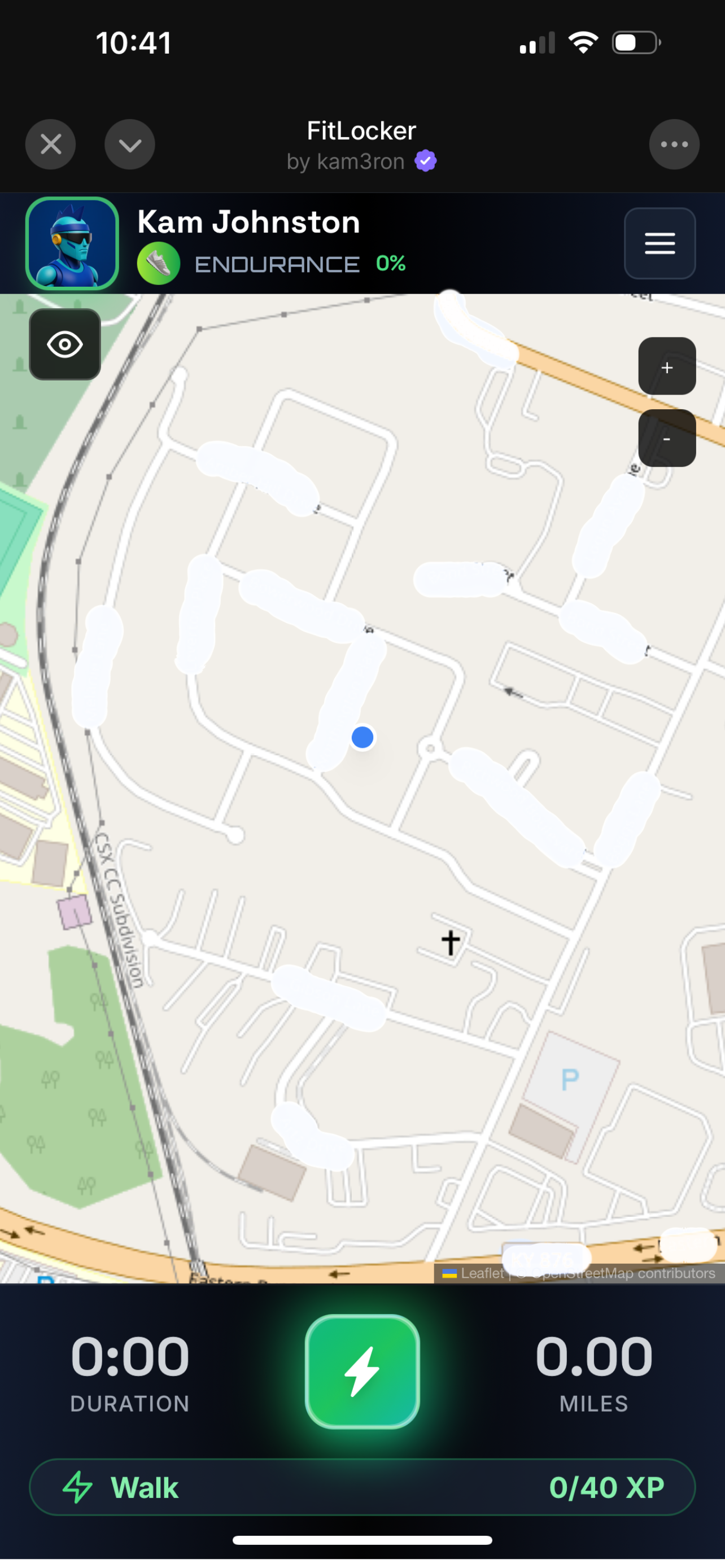The height and width of the screenshot is (1568, 725).
Task: Zoom in on the map
Action: tap(667, 366)
